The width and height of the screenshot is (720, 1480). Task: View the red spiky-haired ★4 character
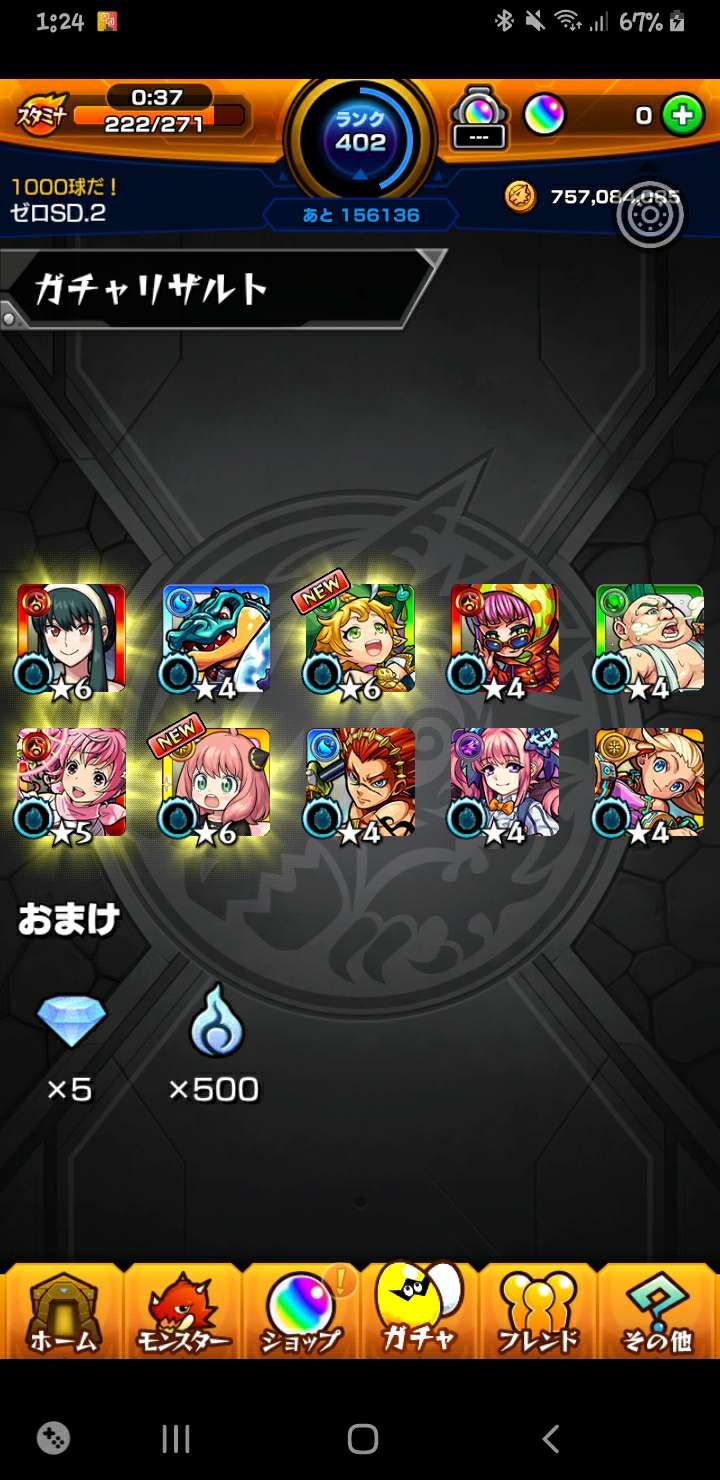coord(361,782)
